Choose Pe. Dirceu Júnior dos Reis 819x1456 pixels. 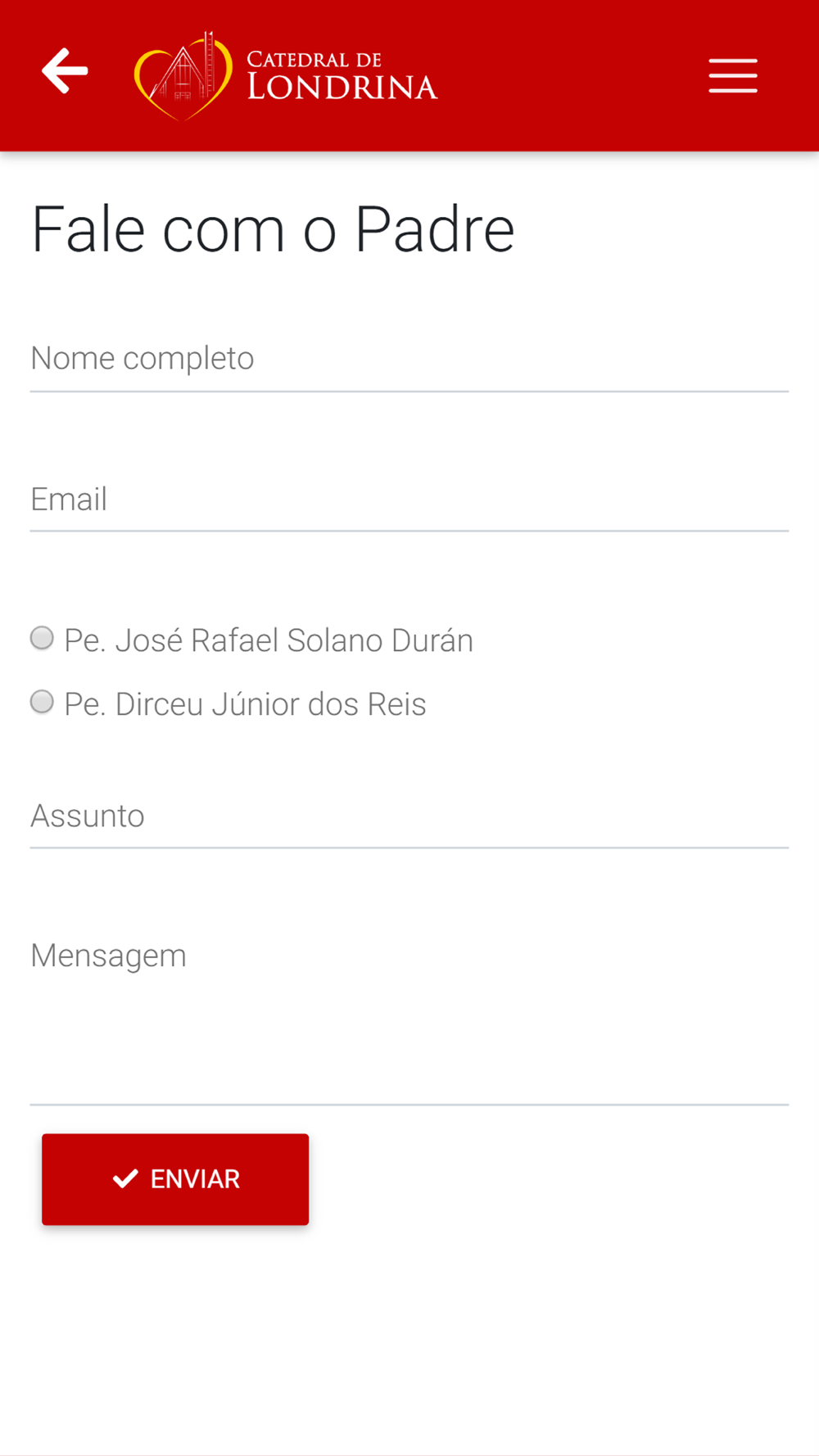[x=43, y=702]
